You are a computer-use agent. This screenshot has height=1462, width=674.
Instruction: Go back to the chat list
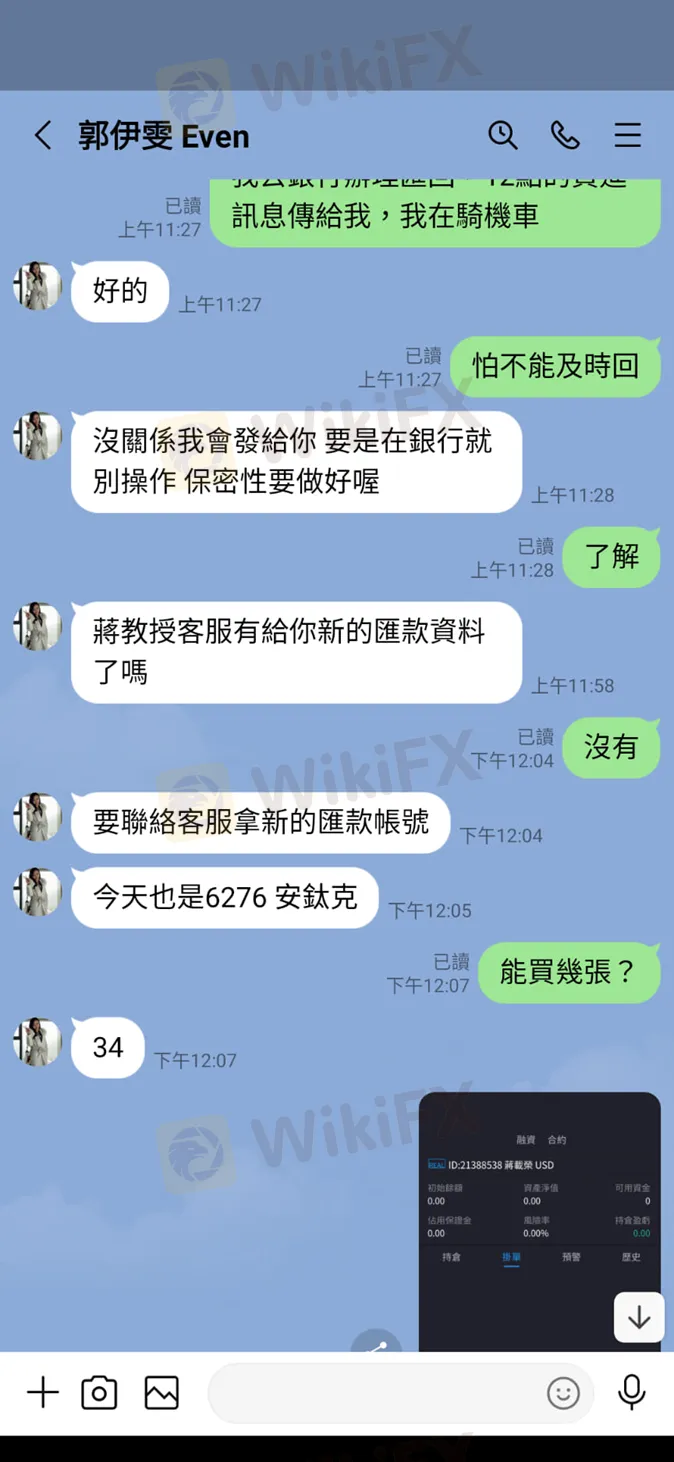coord(42,136)
